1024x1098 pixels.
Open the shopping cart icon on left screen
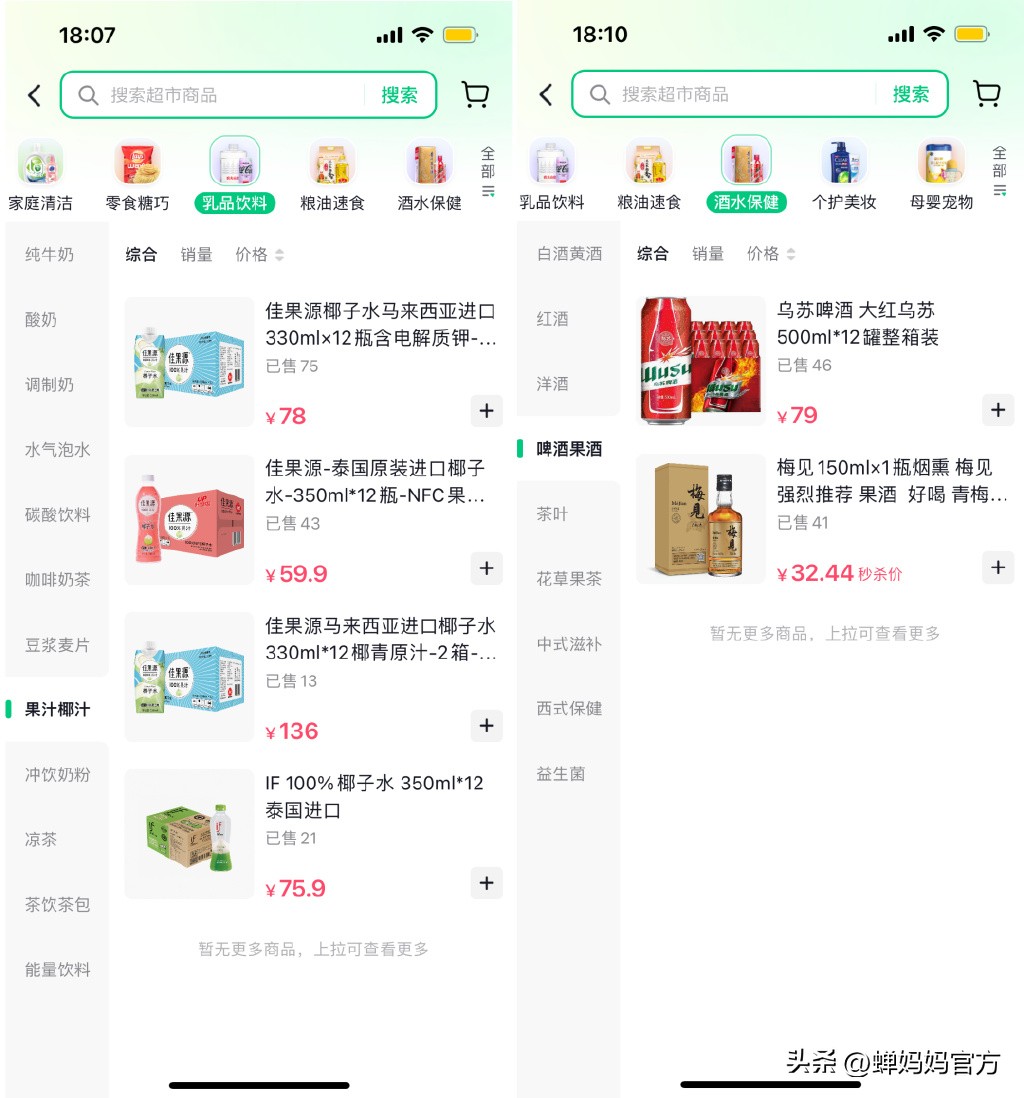click(475, 94)
